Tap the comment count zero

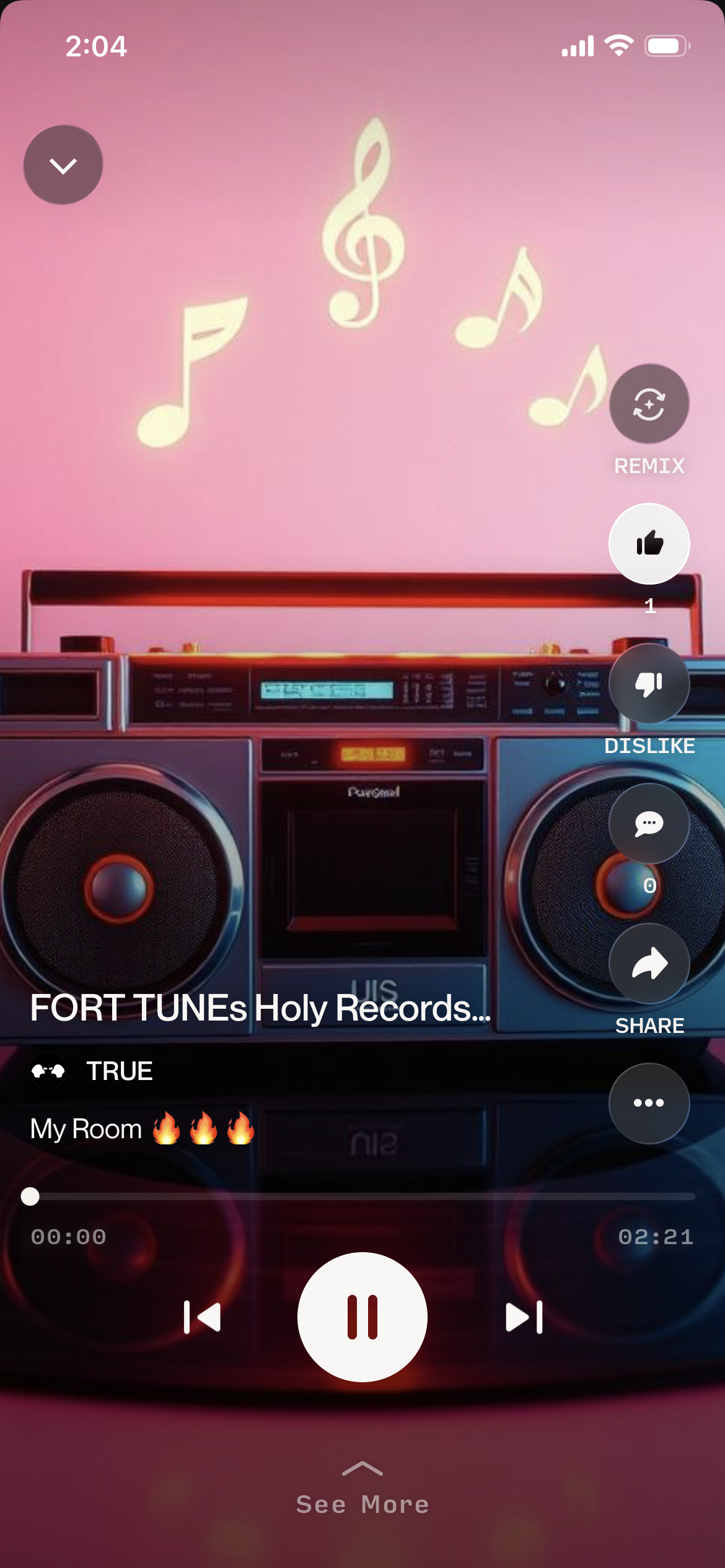(x=649, y=886)
